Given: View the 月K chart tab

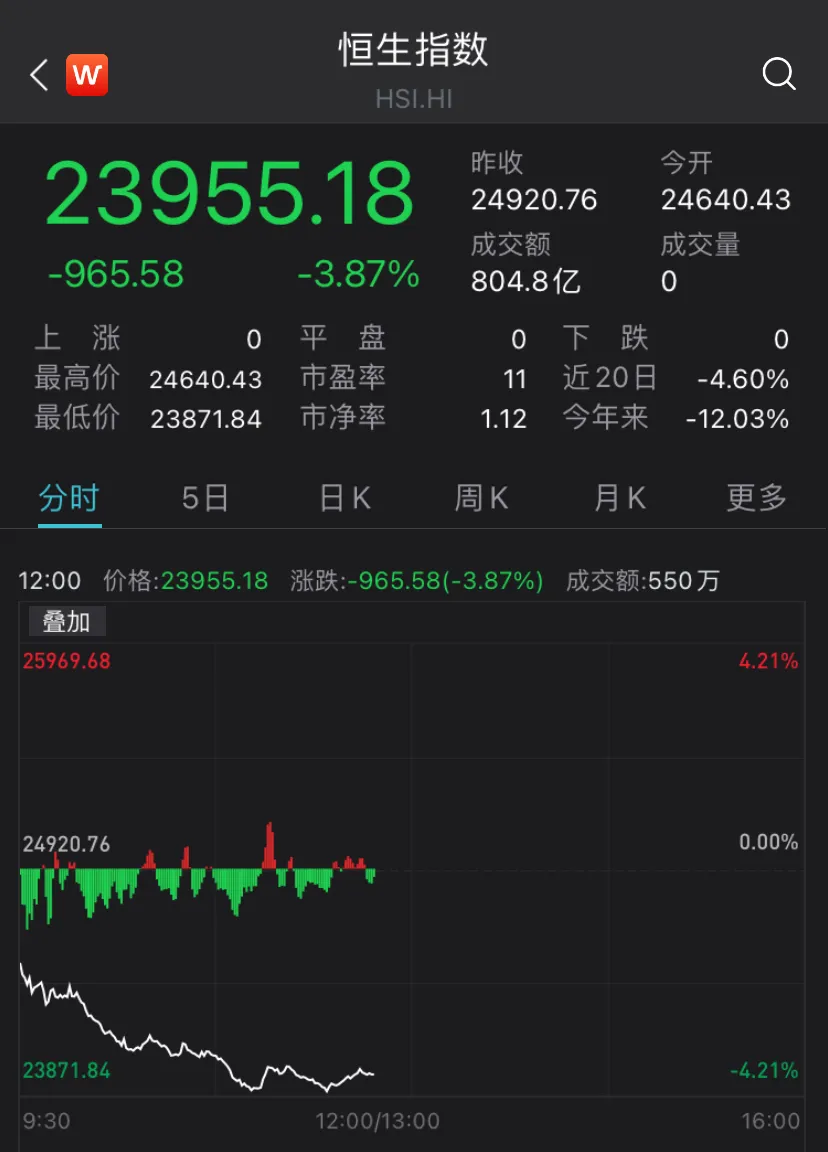Looking at the screenshot, I should 620,498.
